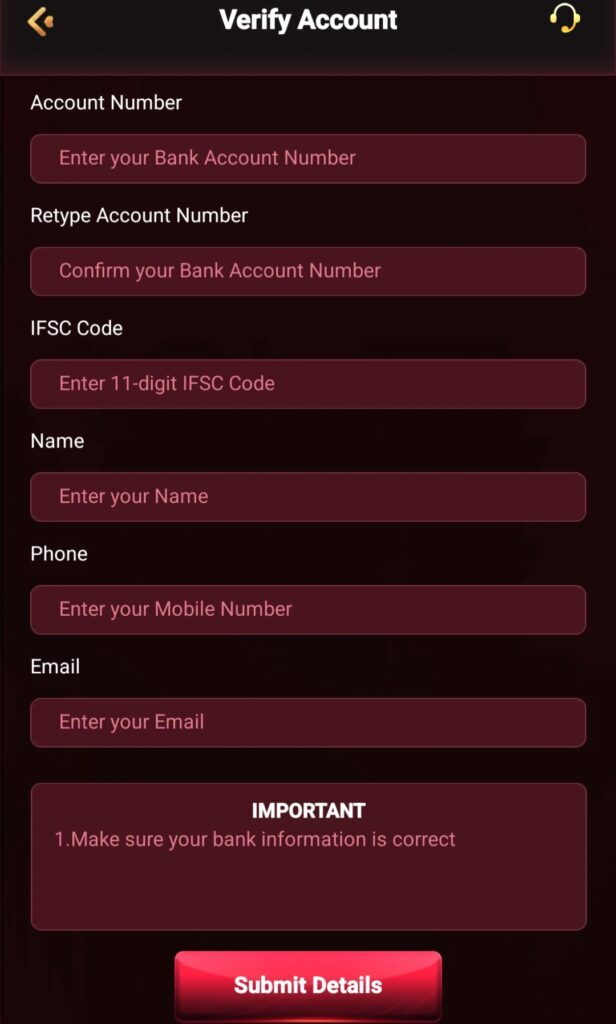The height and width of the screenshot is (1024, 616).
Task: Open customer support headset icon
Action: (565, 19)
